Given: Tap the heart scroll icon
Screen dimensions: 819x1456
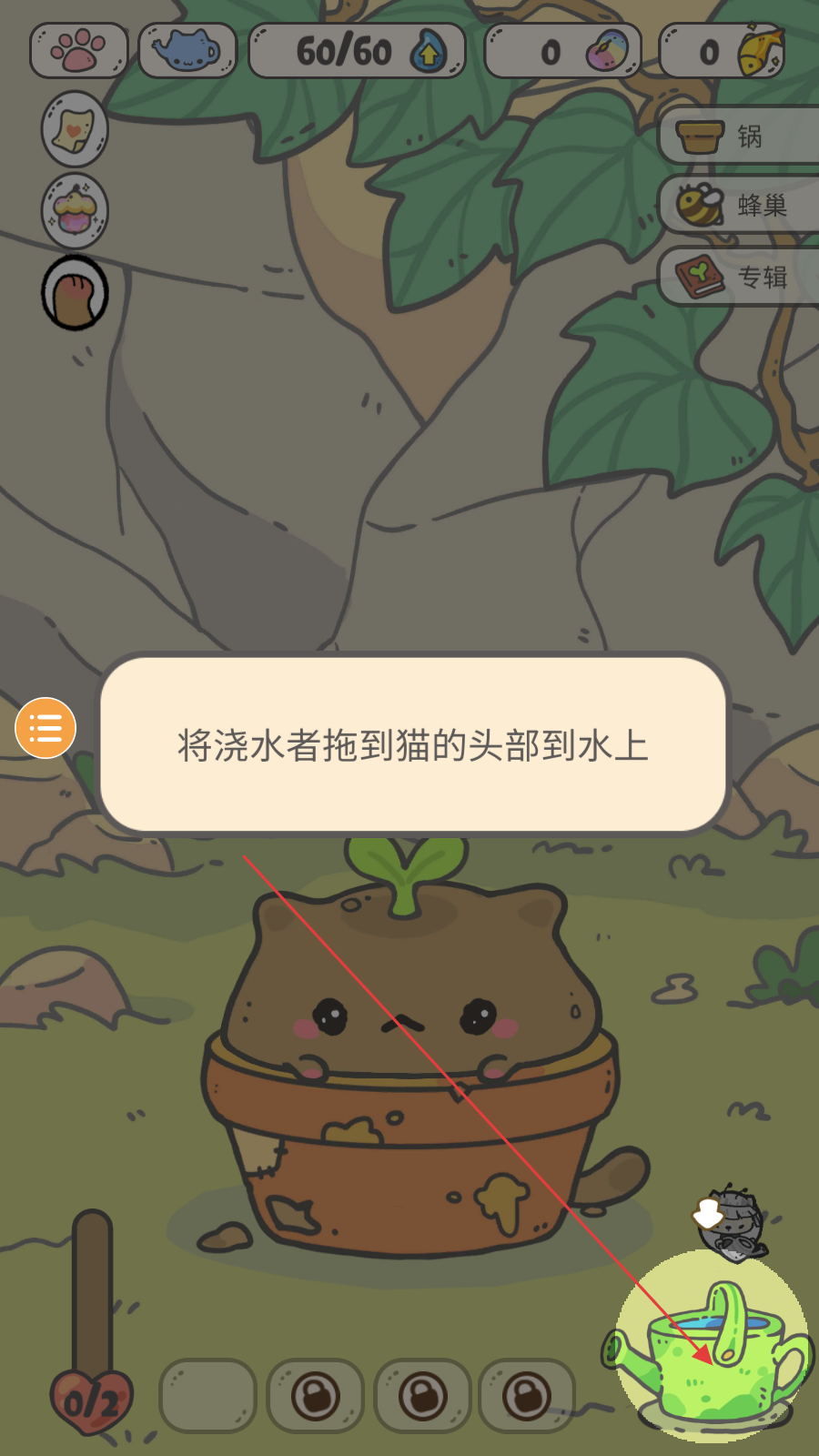Looking at the screenshot, I should coord(75,129).
